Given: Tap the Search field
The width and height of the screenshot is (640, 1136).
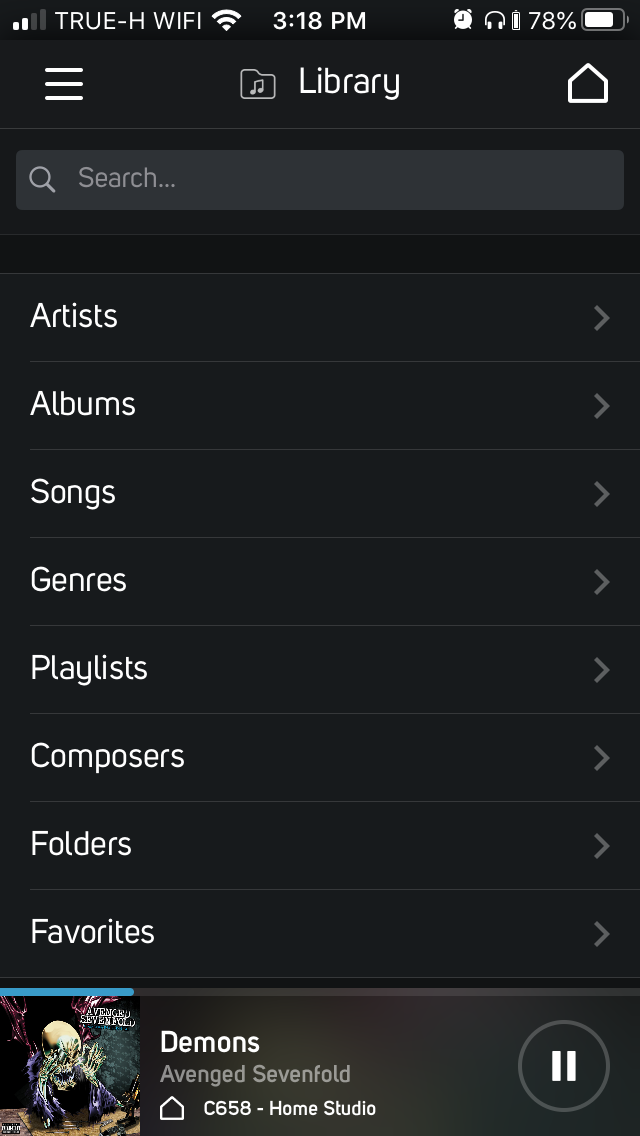Looking at the screenshot, I should tap(320, 180).
